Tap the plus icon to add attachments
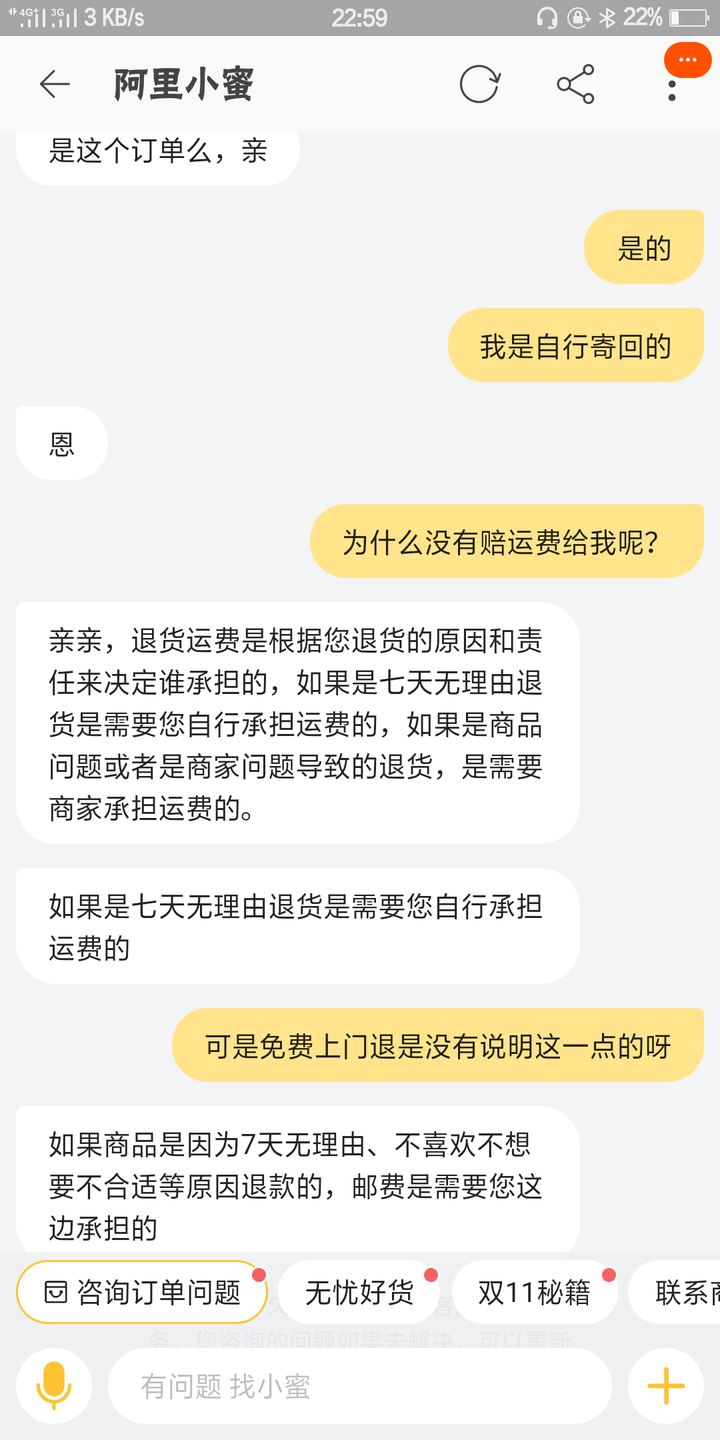The width and height of the screenshot is (720, 1440). coord(666,1386)
